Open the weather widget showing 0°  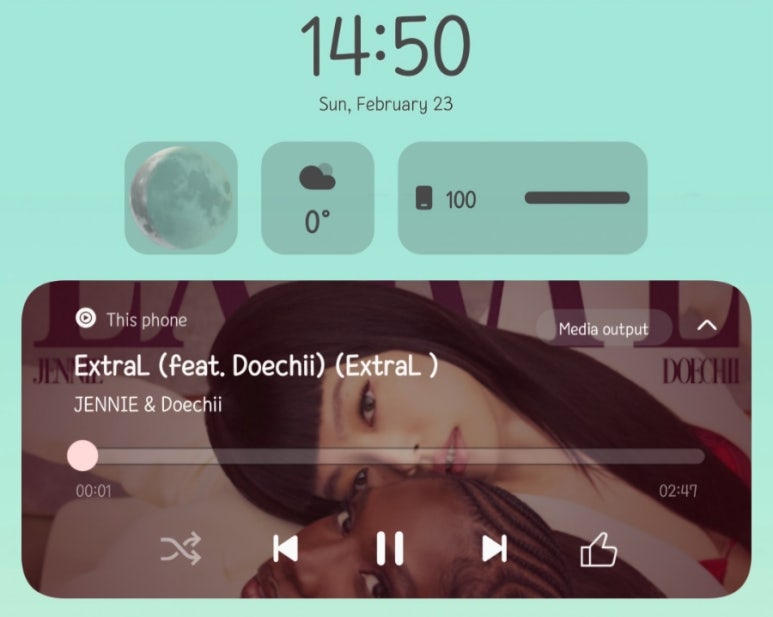[x=317, y=197]
